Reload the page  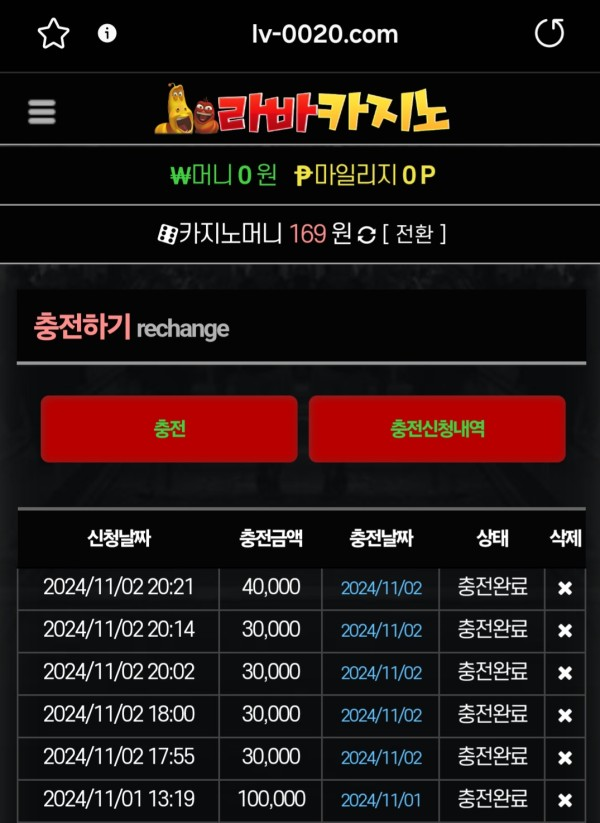click(549, 34)
